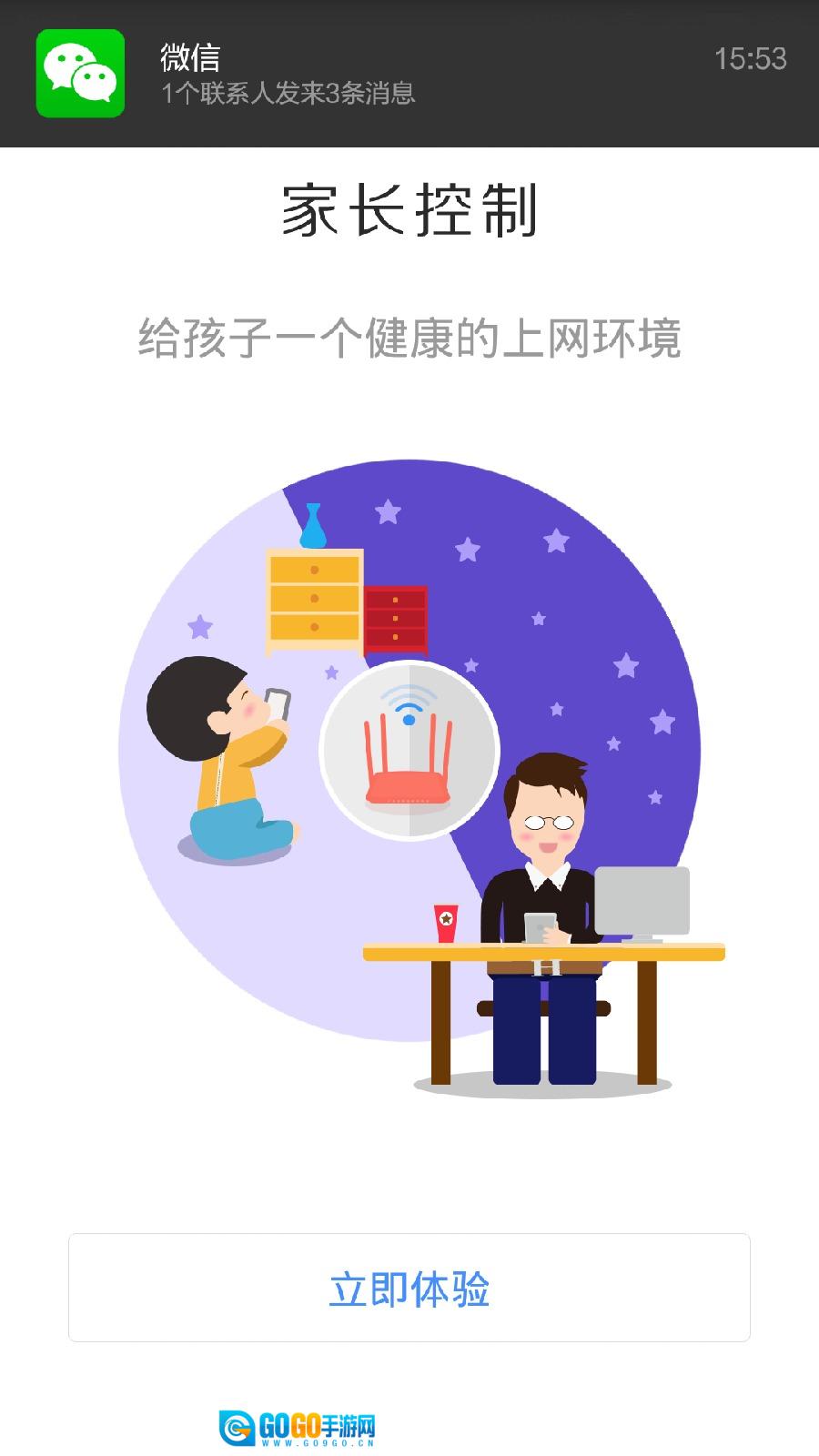Click the healthy internet environment subtitle

coord(409,337)
